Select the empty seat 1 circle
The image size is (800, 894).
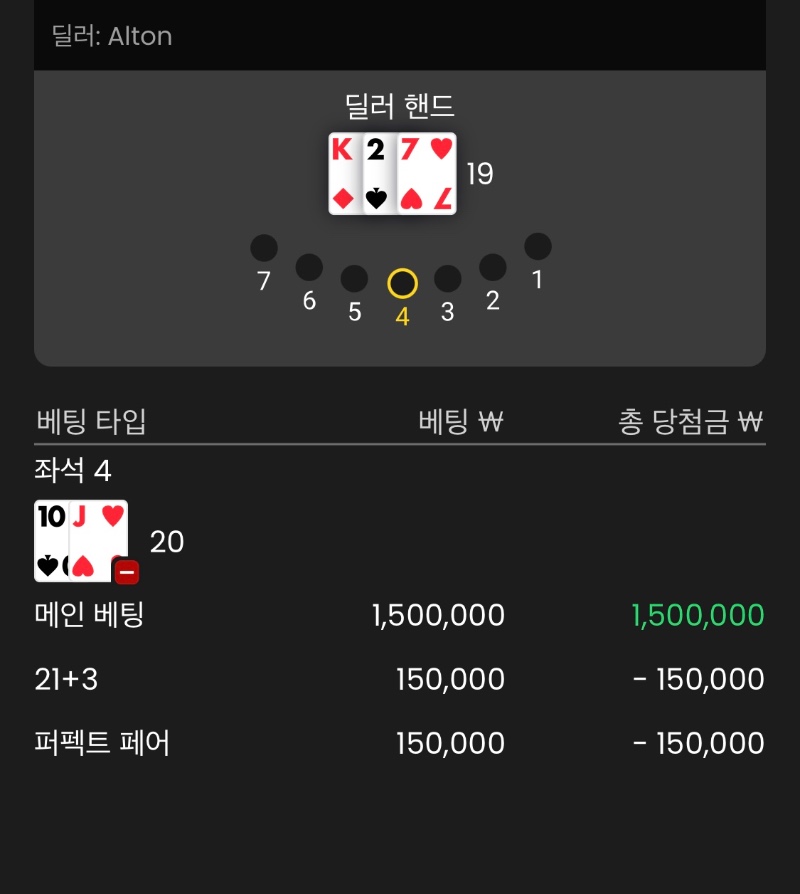(x=538, y=247)
